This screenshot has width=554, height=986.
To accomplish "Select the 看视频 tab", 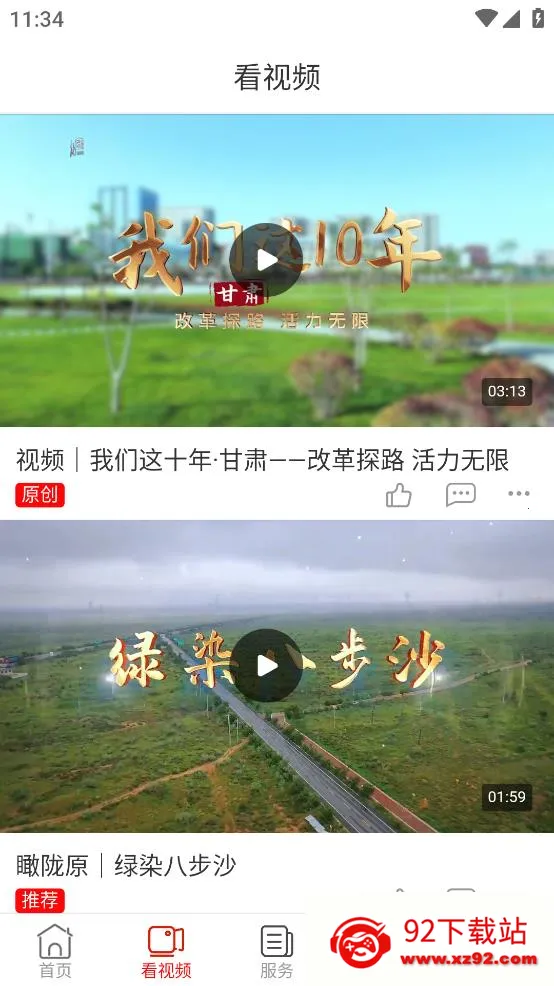I will pos(166,951).
